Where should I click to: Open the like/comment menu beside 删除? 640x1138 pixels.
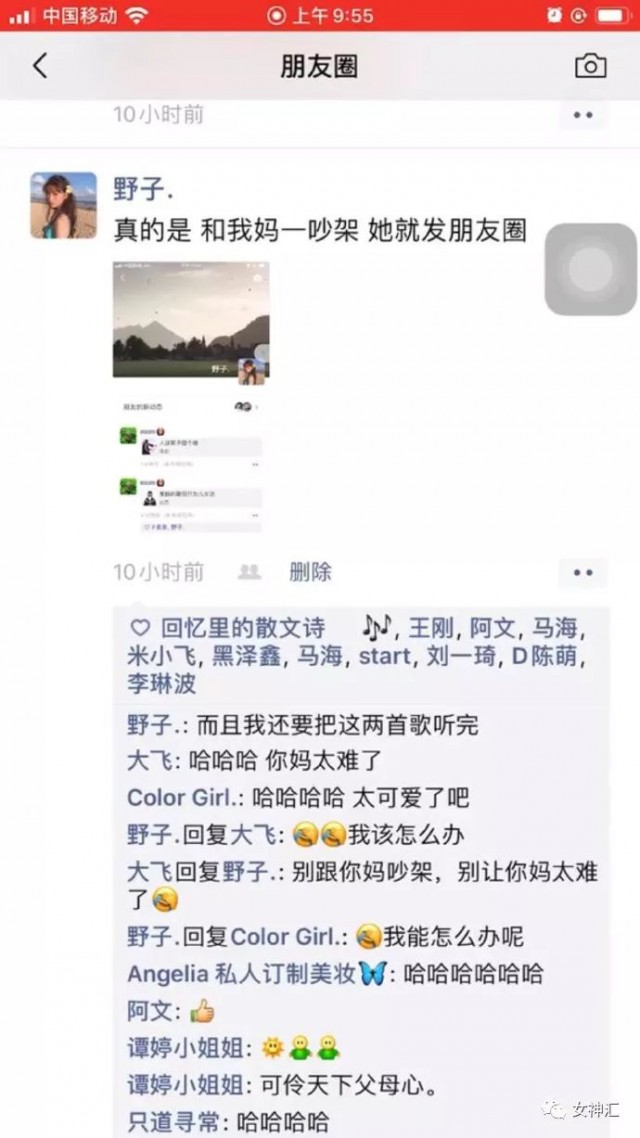coord(583,573)
